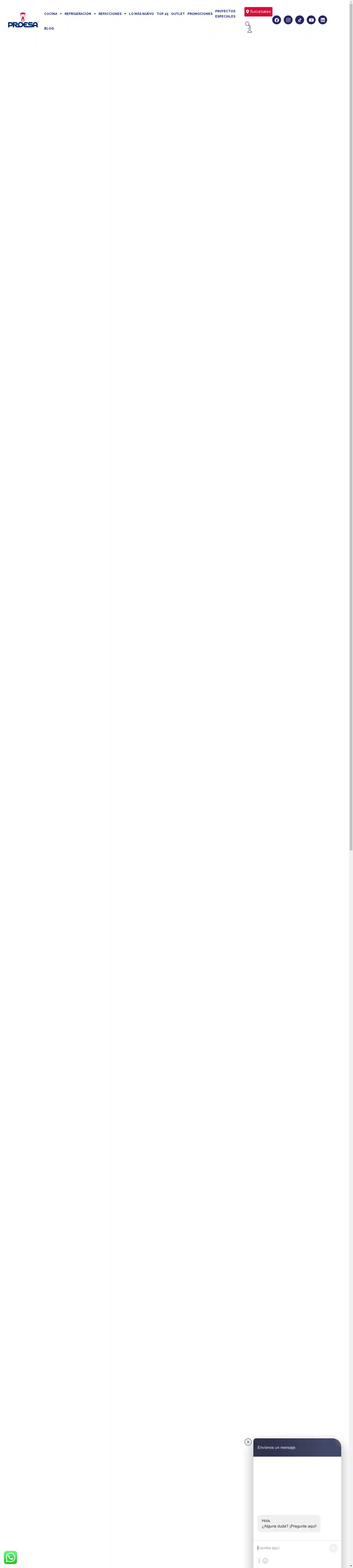This screenshot has width=353, height=1568.
Task: Open the WhatsApp chat button
Action: click(10, 1558)
